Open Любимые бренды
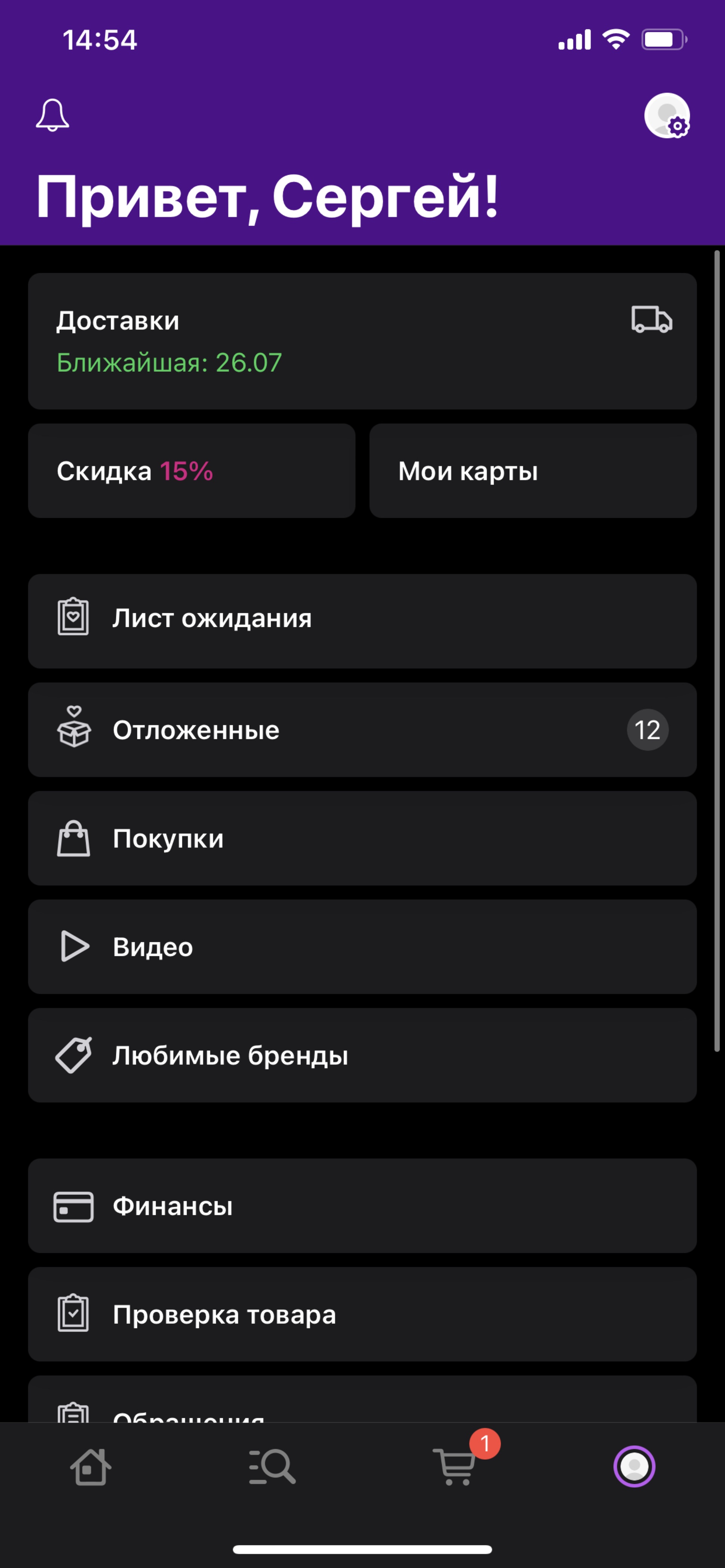Screen dimensions: 725x1568 362,1055
